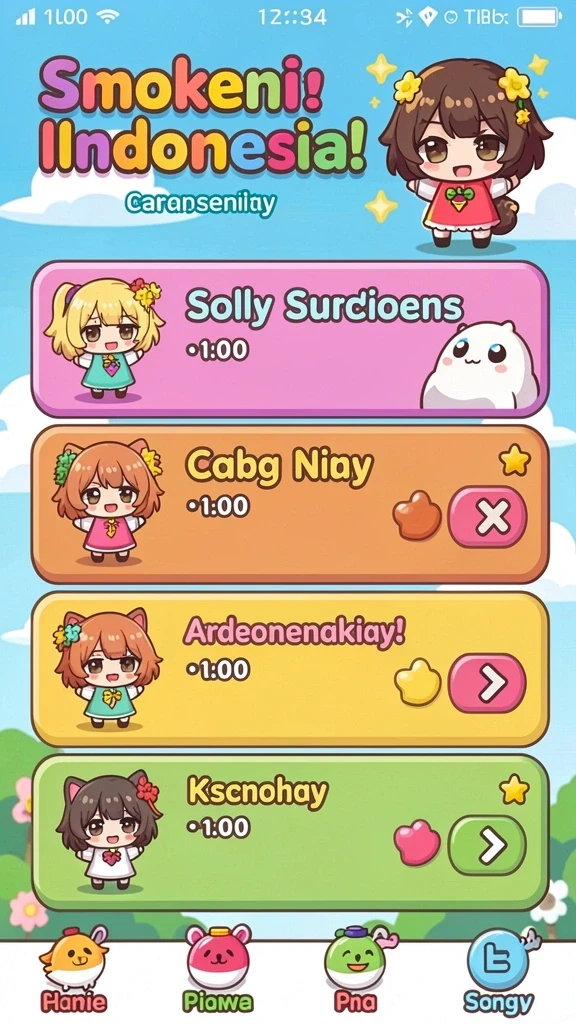
Task: Tap the green arrow on Kscnohay
Action: click(x=487, y=845)
